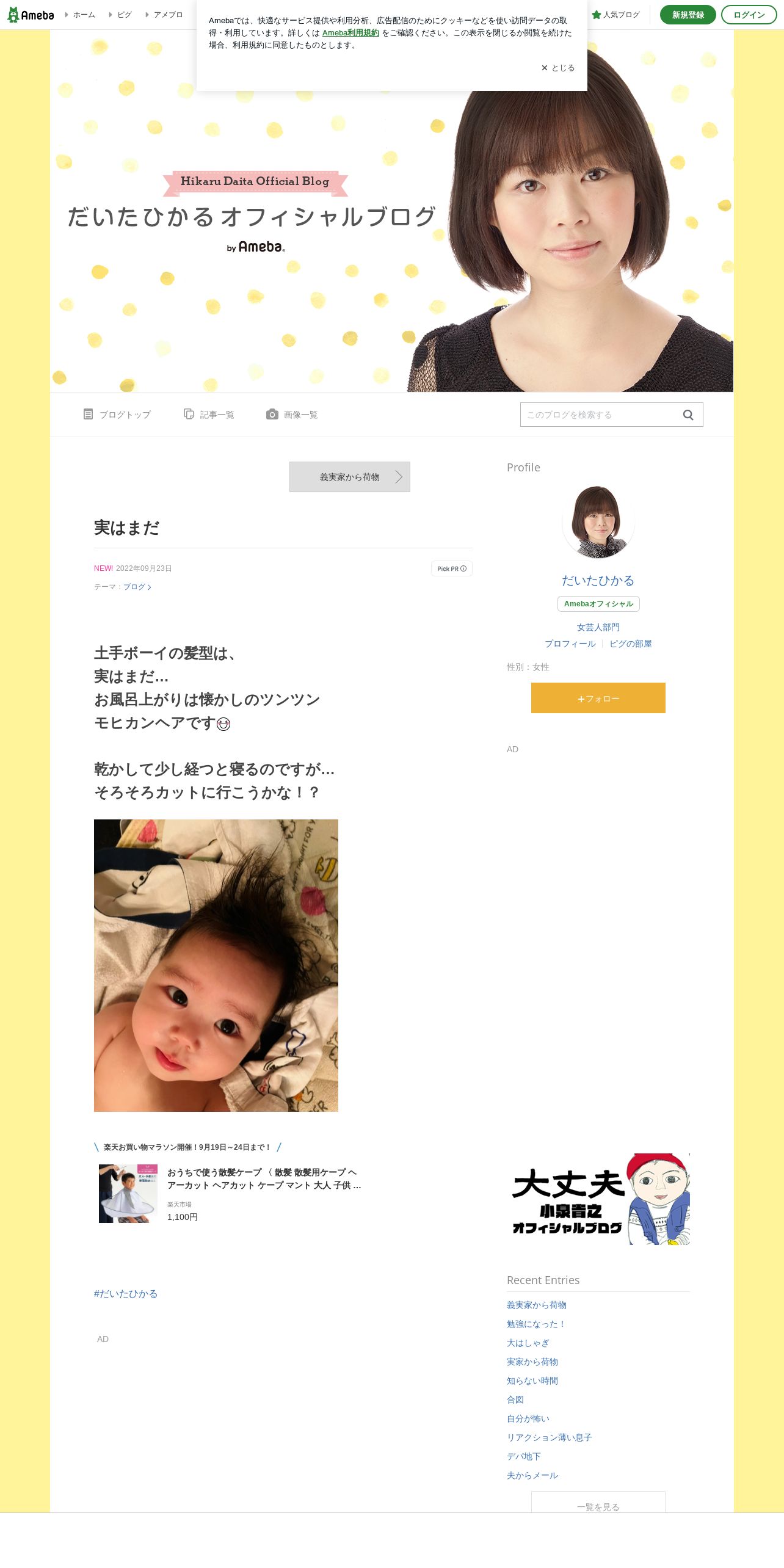784x1568 pixels.
Task: Go to next article 義実家から荷物
Action: [350, 477]
